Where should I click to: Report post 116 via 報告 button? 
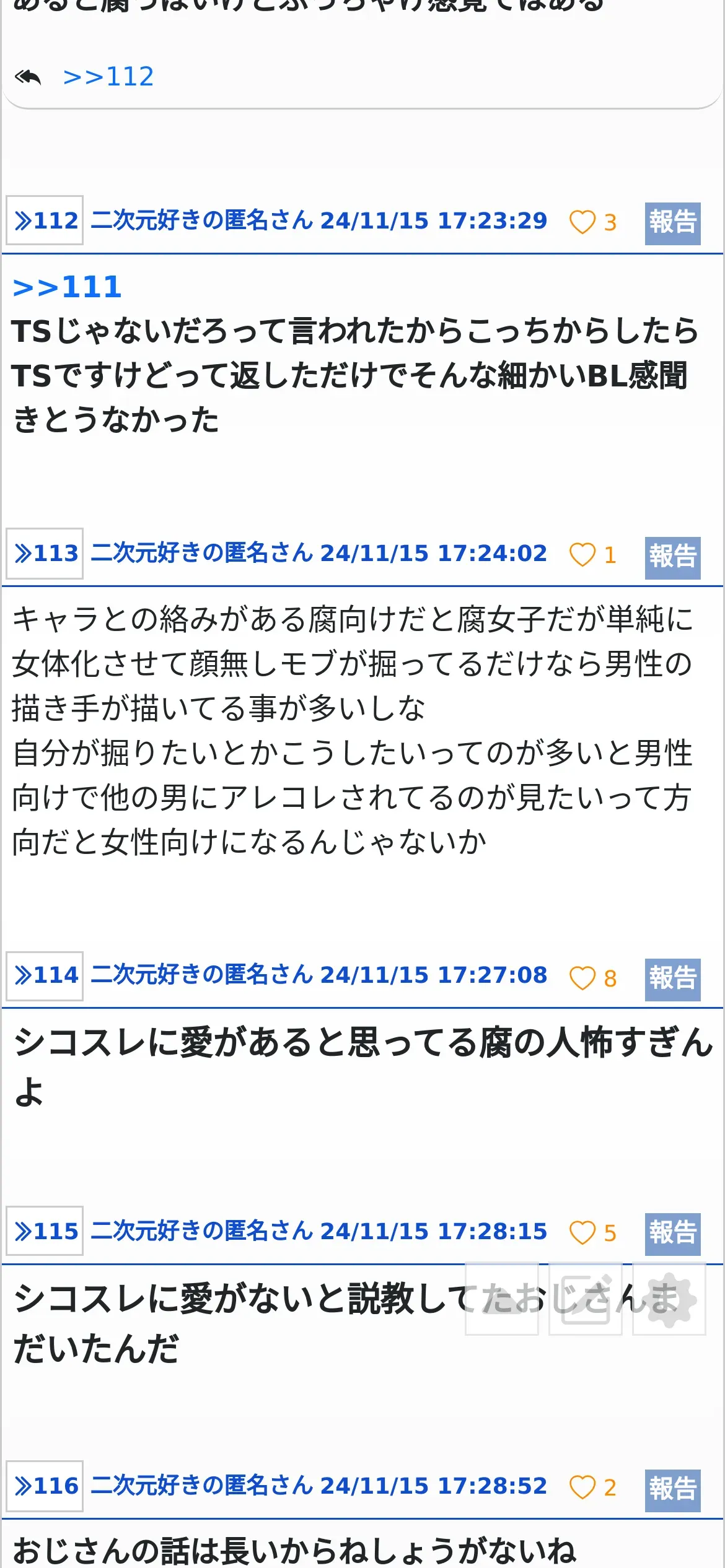coord(672,1490)
